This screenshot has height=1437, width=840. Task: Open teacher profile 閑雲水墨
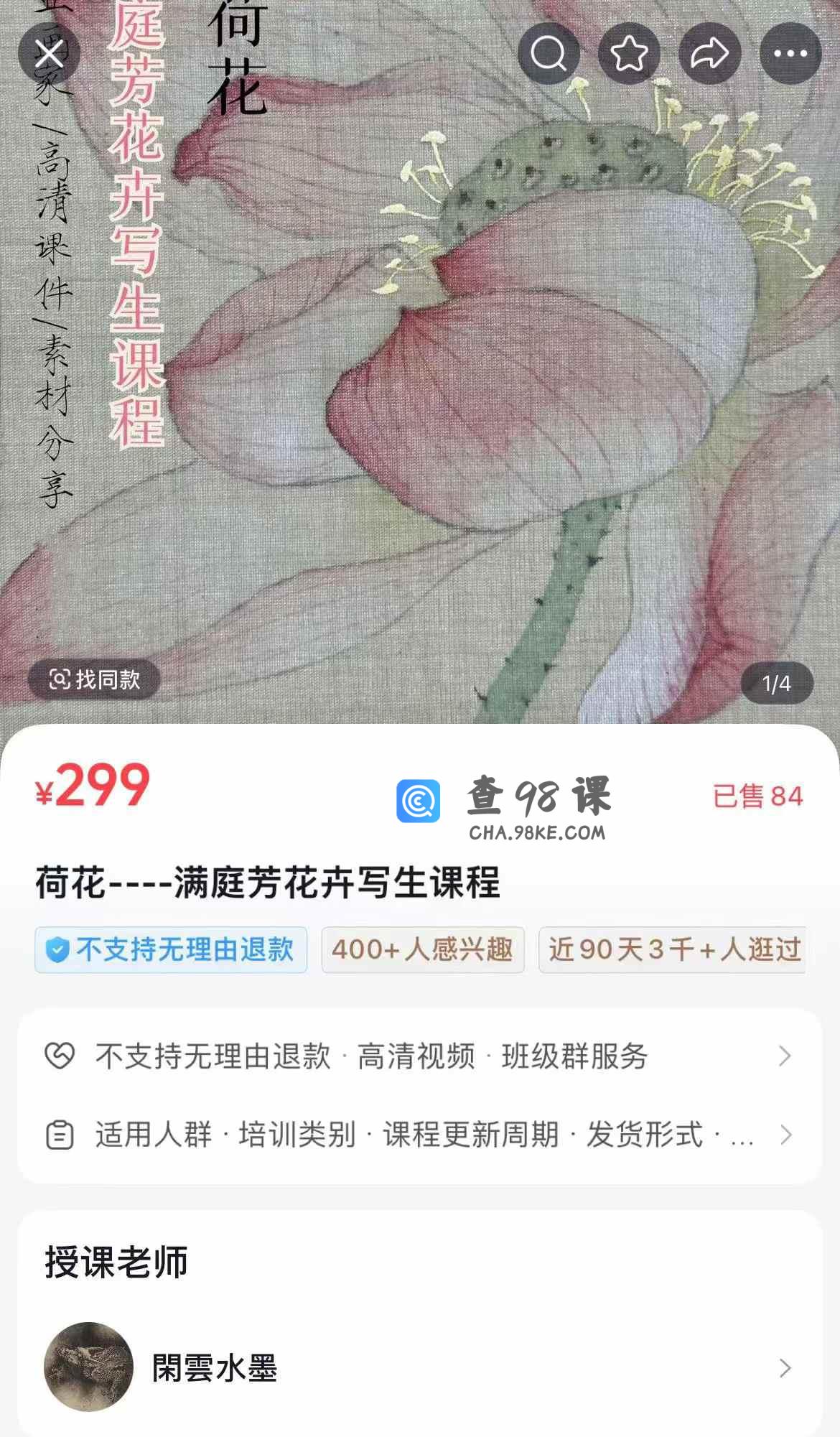point(419,1367)
